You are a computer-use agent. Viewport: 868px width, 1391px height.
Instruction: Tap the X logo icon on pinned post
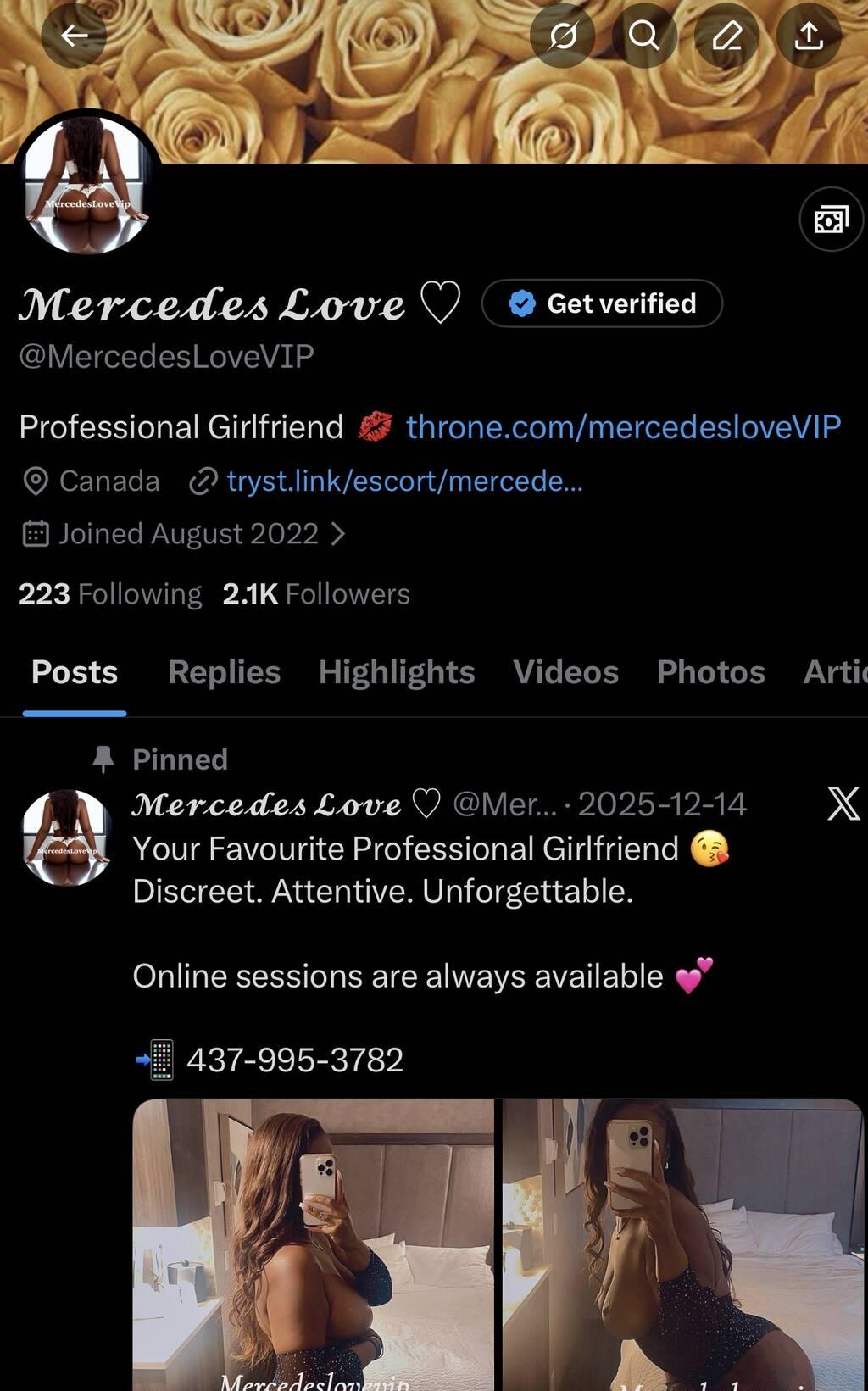[843, 804]
